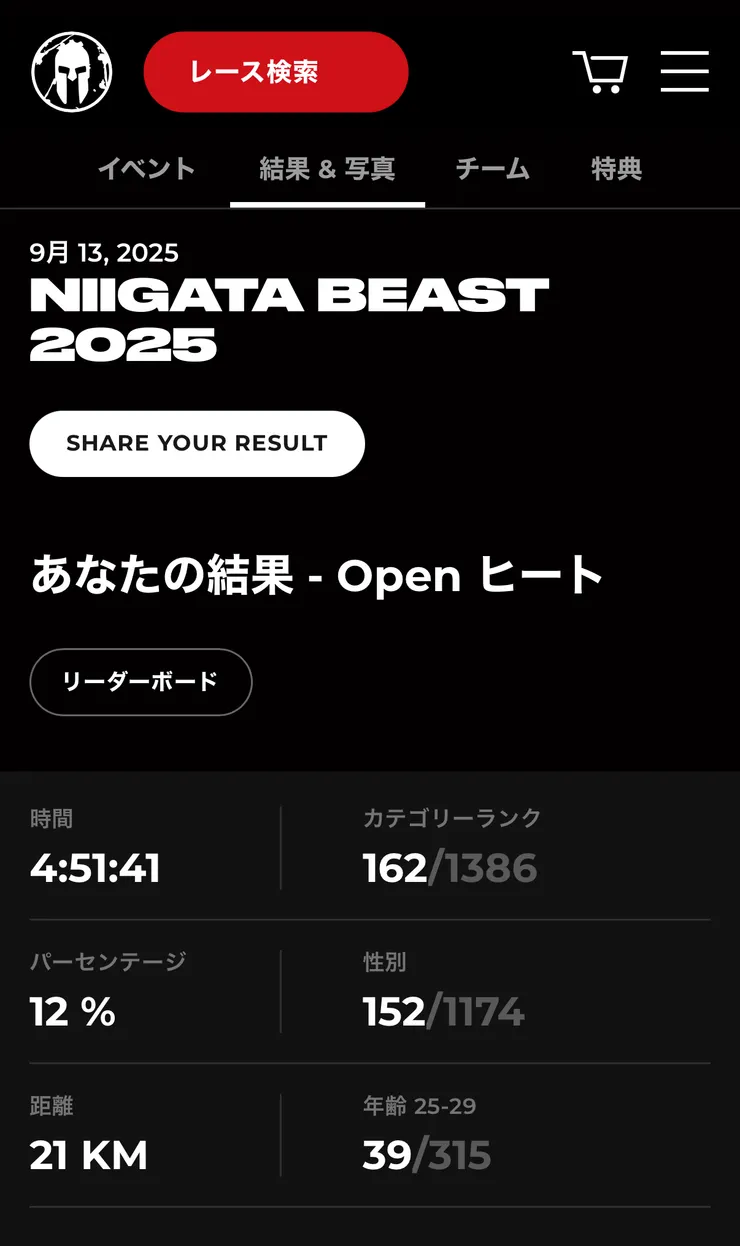Open the hamburger menu
The height and width of the screenshot is (1246, 740).
pyautogui.click(x=685, y=72)
